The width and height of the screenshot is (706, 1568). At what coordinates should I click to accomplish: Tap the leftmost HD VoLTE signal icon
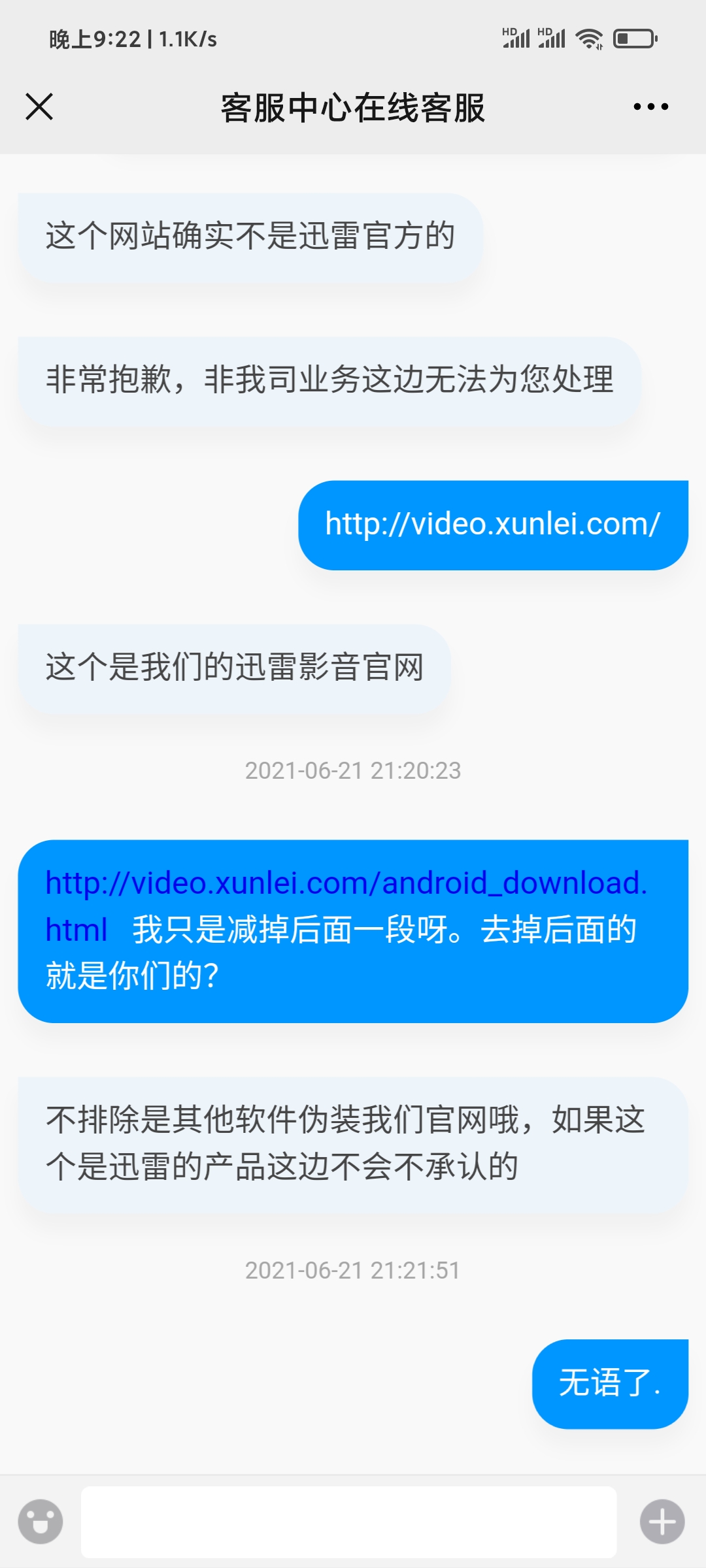coord(516,39)
